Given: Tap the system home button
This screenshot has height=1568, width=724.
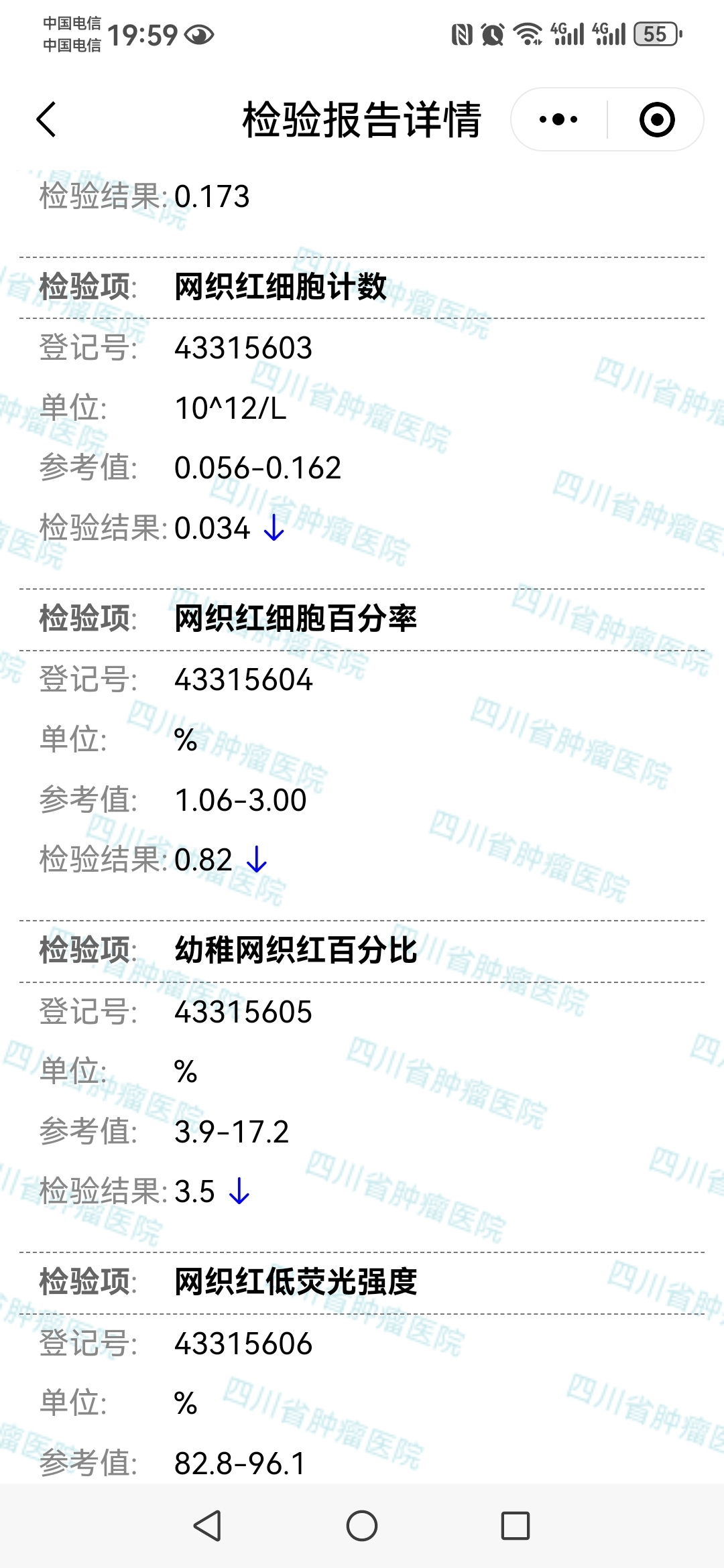Looking at the screenshot, I should [x=362, y=1526].
